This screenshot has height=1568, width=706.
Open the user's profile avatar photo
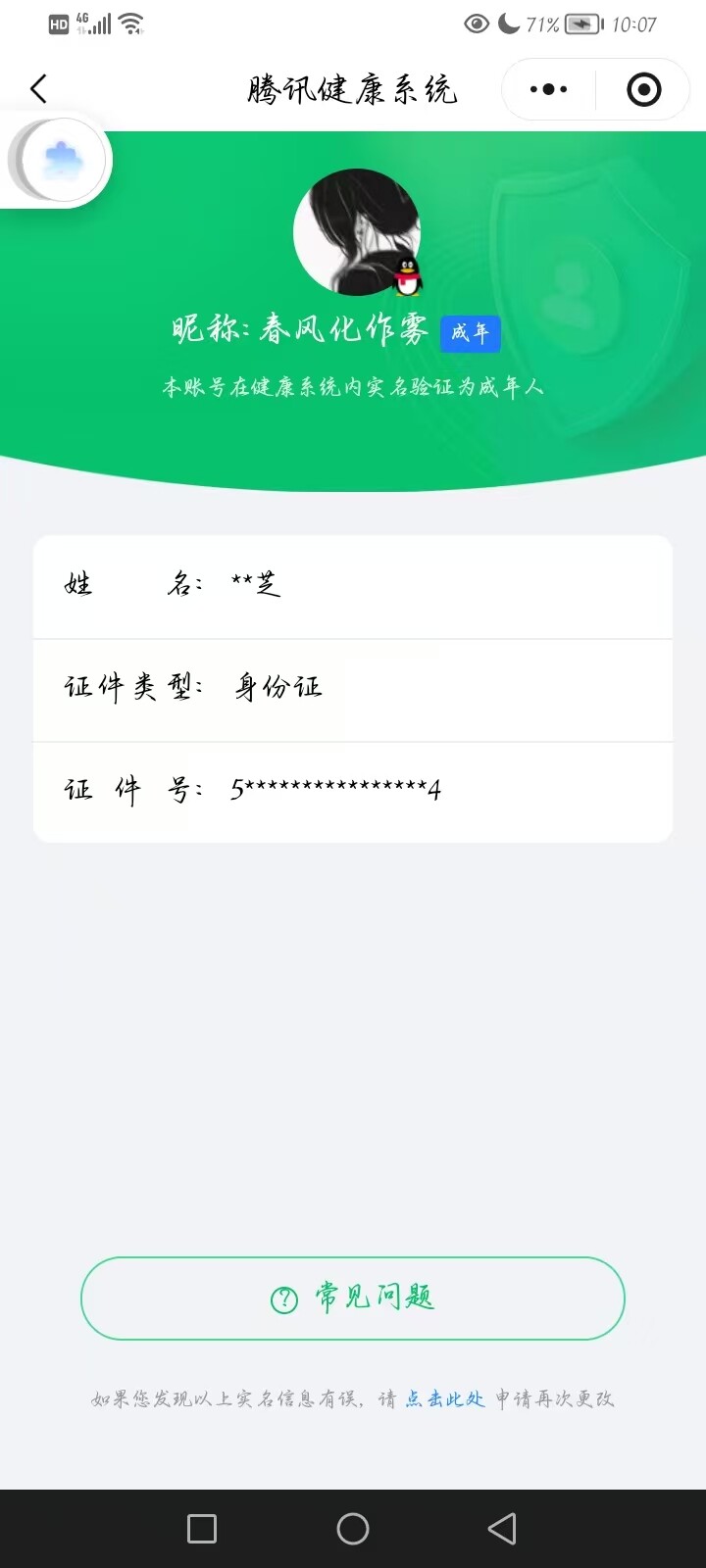tap(353, 232)
